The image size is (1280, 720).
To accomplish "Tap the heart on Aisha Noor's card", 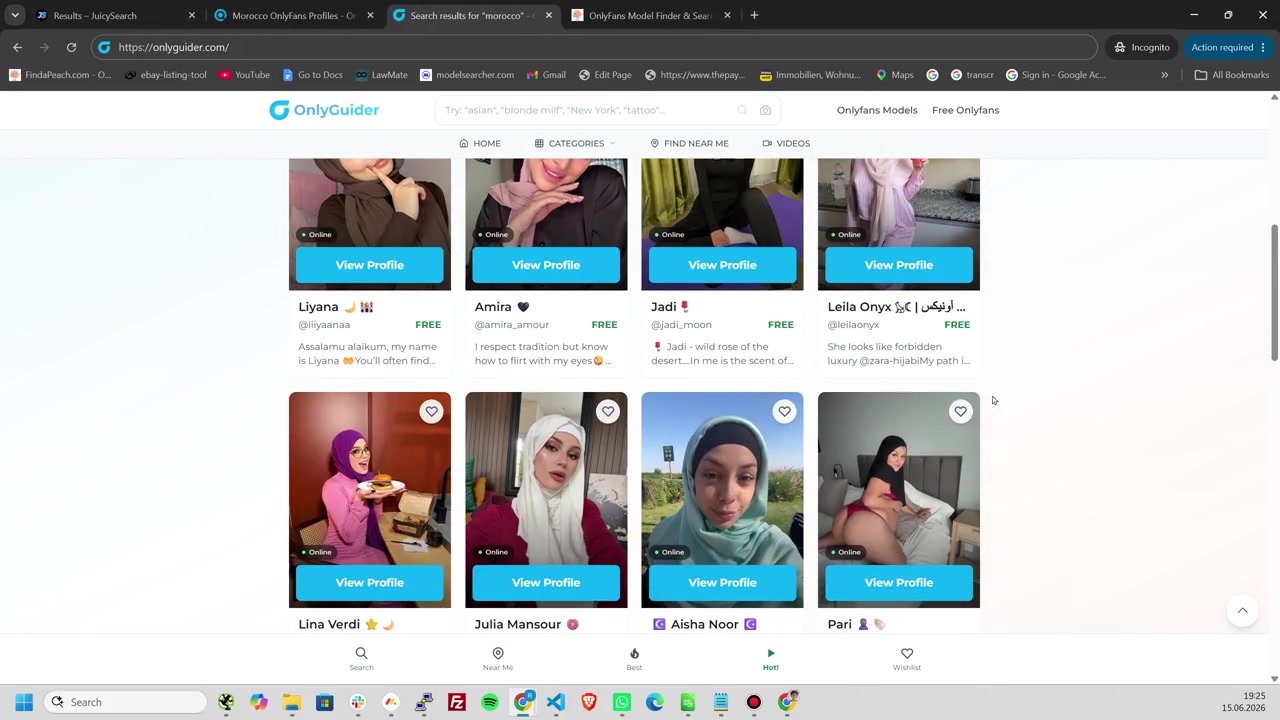I will point(784,411).
